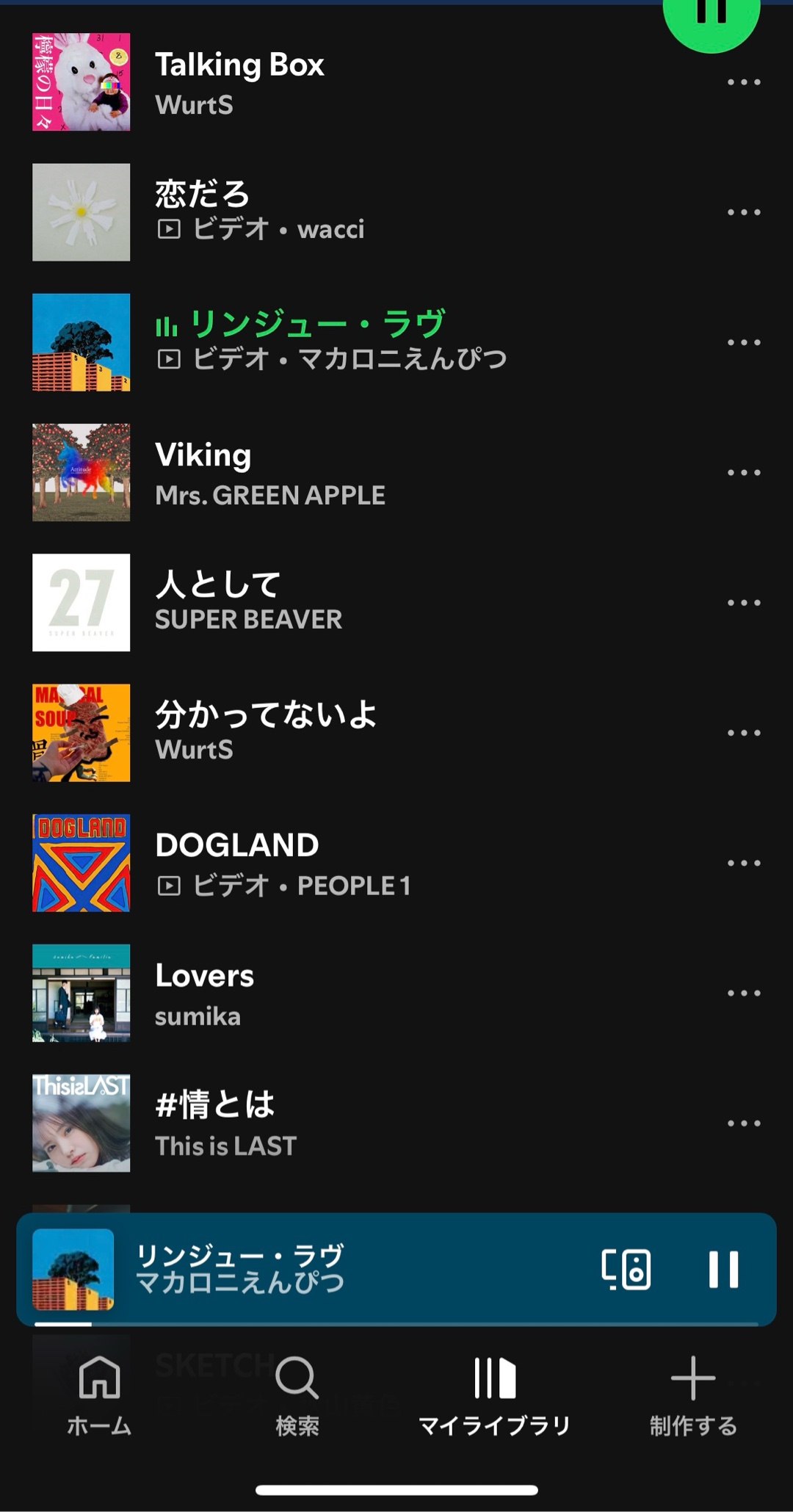Open more options for 恋だろ
The image size is (793, 1512).
[x=743, y=212]
